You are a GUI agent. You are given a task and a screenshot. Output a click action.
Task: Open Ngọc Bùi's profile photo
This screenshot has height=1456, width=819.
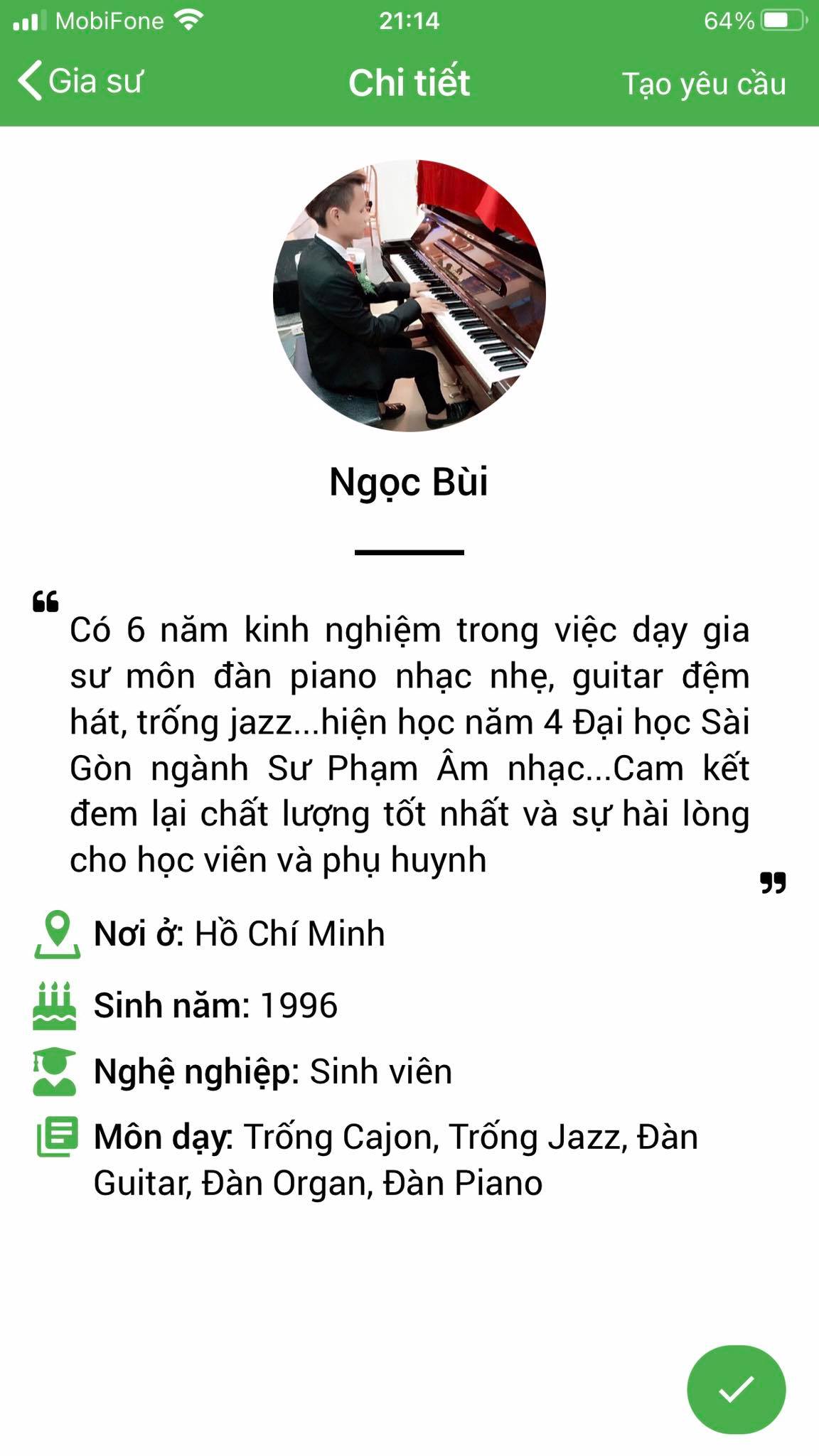click(x=409, y=295)
